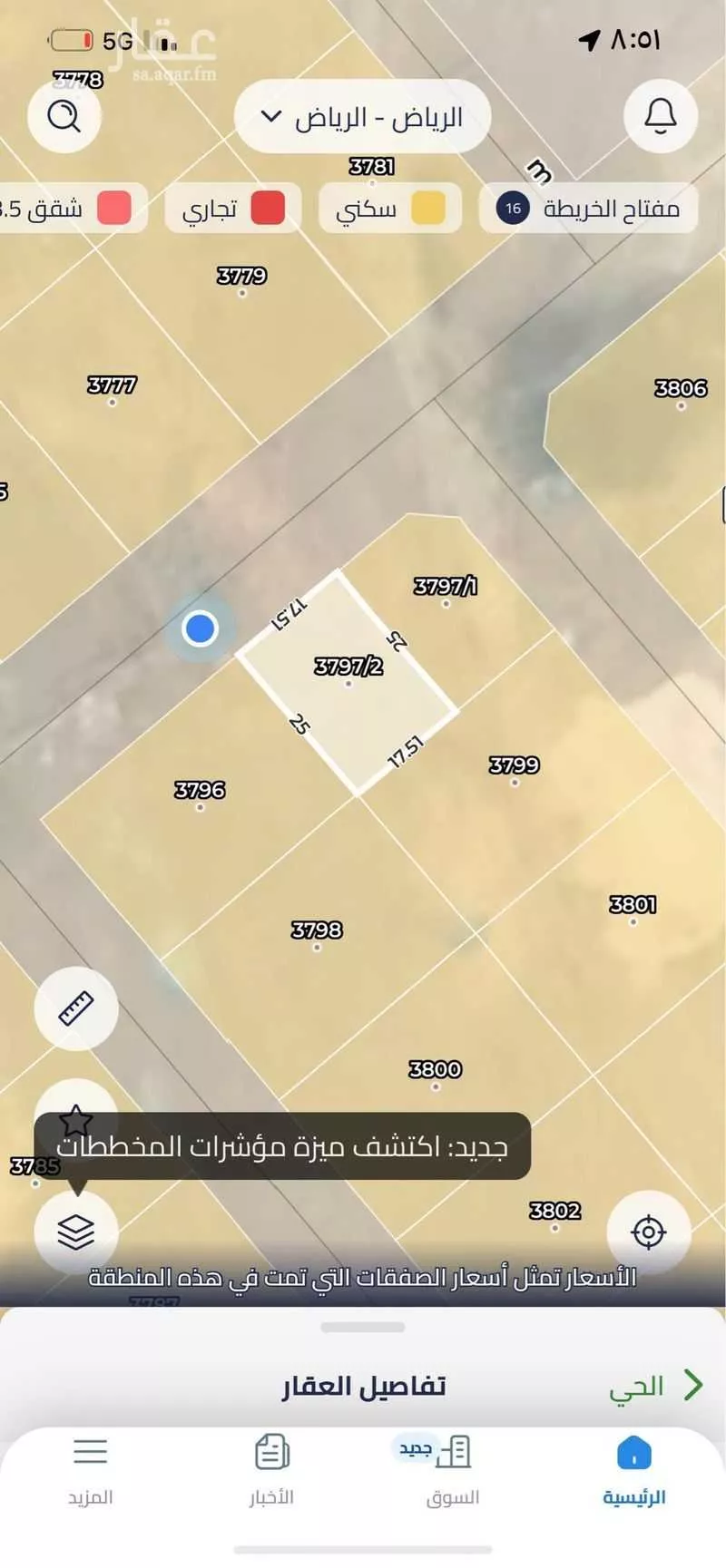This screenshot has width=726, height=1568.
Task: Toggle the تجاري commercial filter
Action: pos(232,209)
